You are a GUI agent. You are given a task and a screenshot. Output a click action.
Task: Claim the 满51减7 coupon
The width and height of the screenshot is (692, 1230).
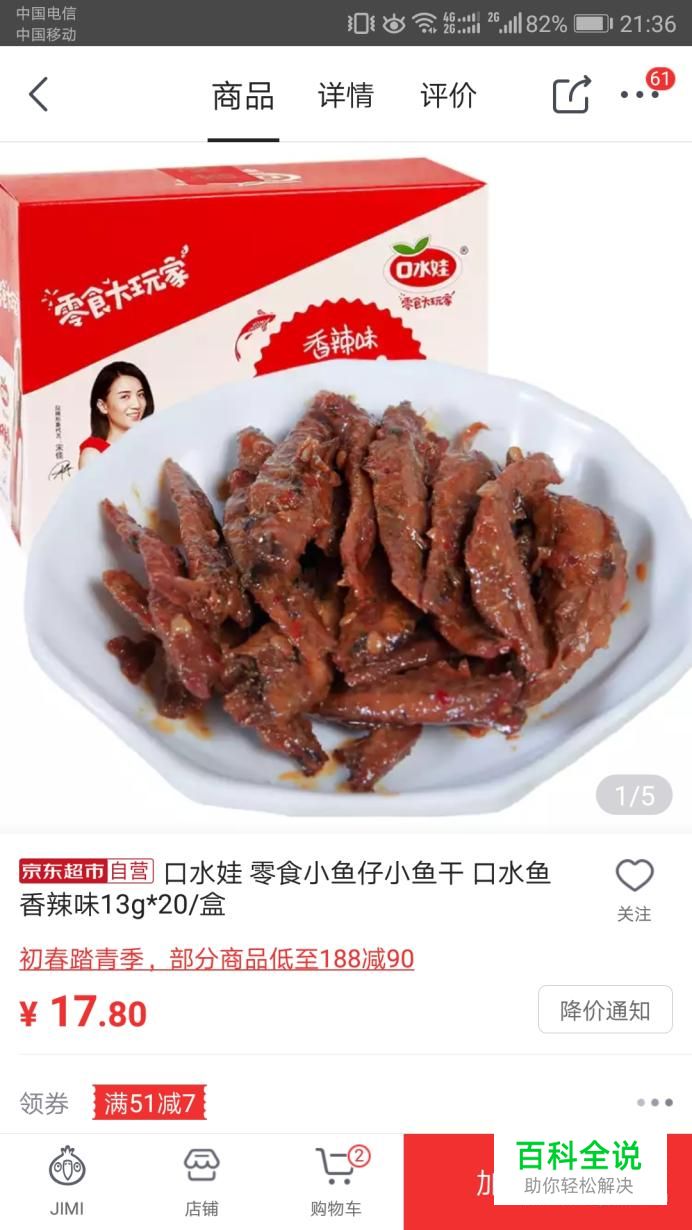pyautogui.click(x=150, y=1103)
